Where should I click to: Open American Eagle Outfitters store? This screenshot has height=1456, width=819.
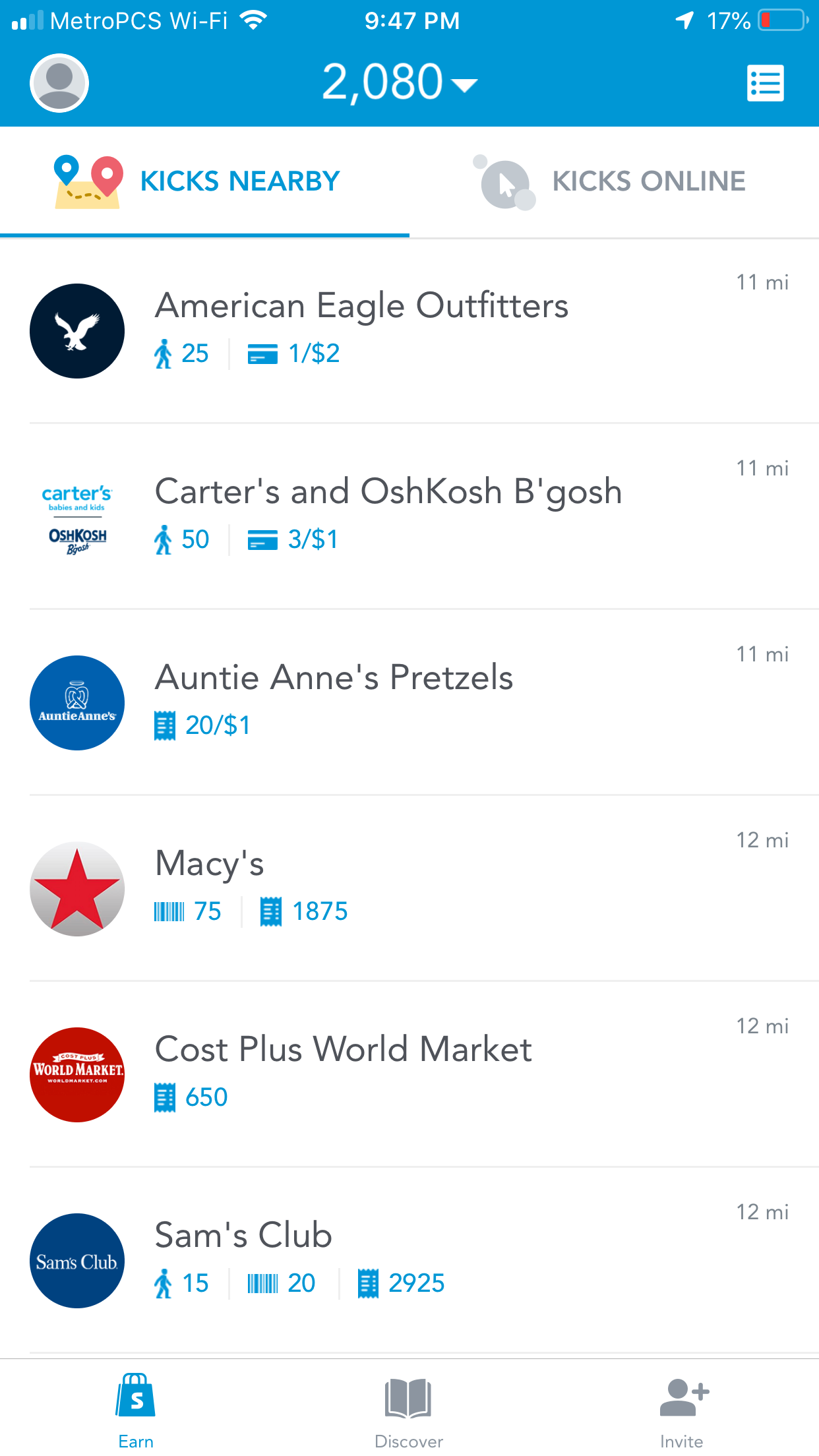409,330
